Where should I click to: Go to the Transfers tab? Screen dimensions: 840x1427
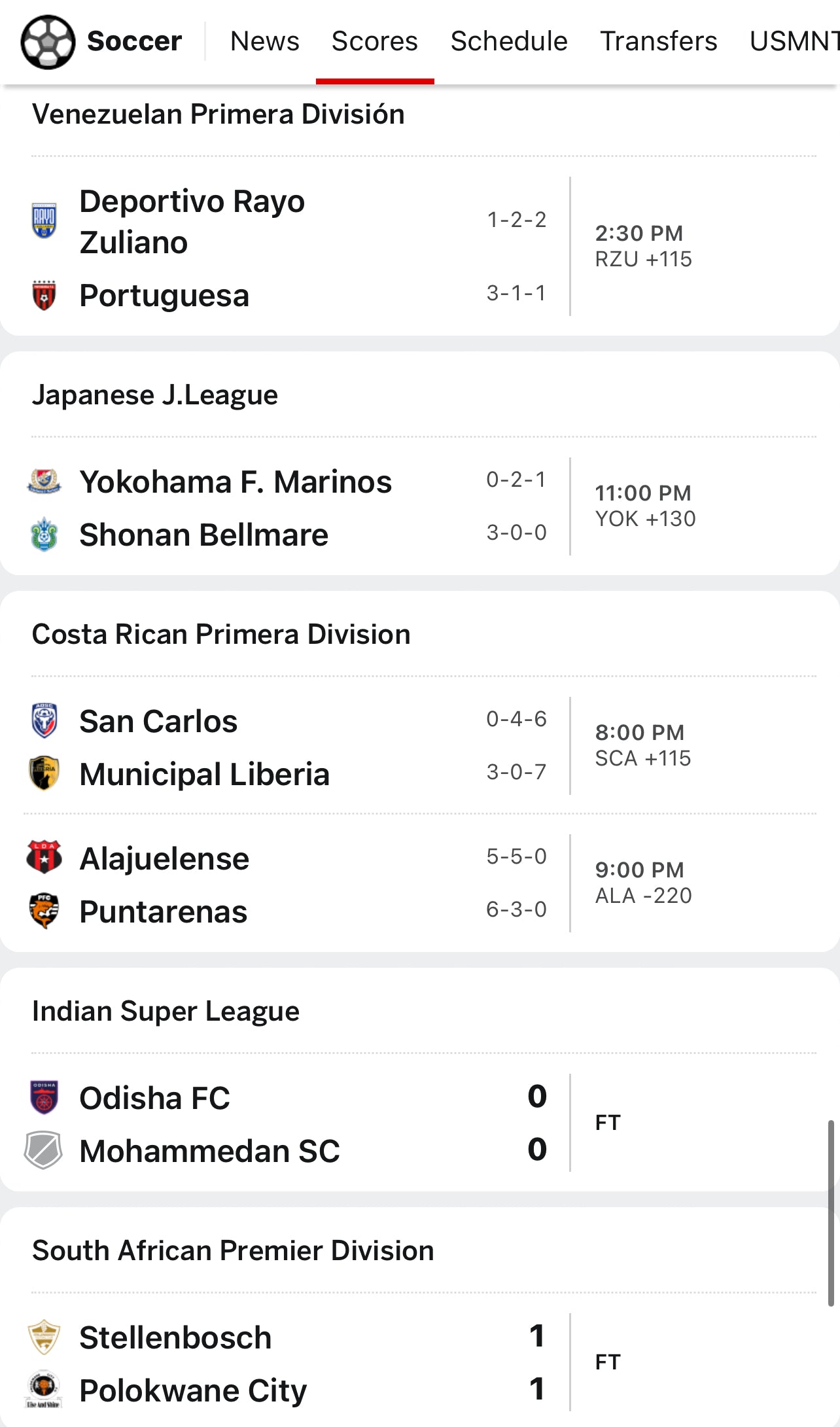click(x=659, y=41)
